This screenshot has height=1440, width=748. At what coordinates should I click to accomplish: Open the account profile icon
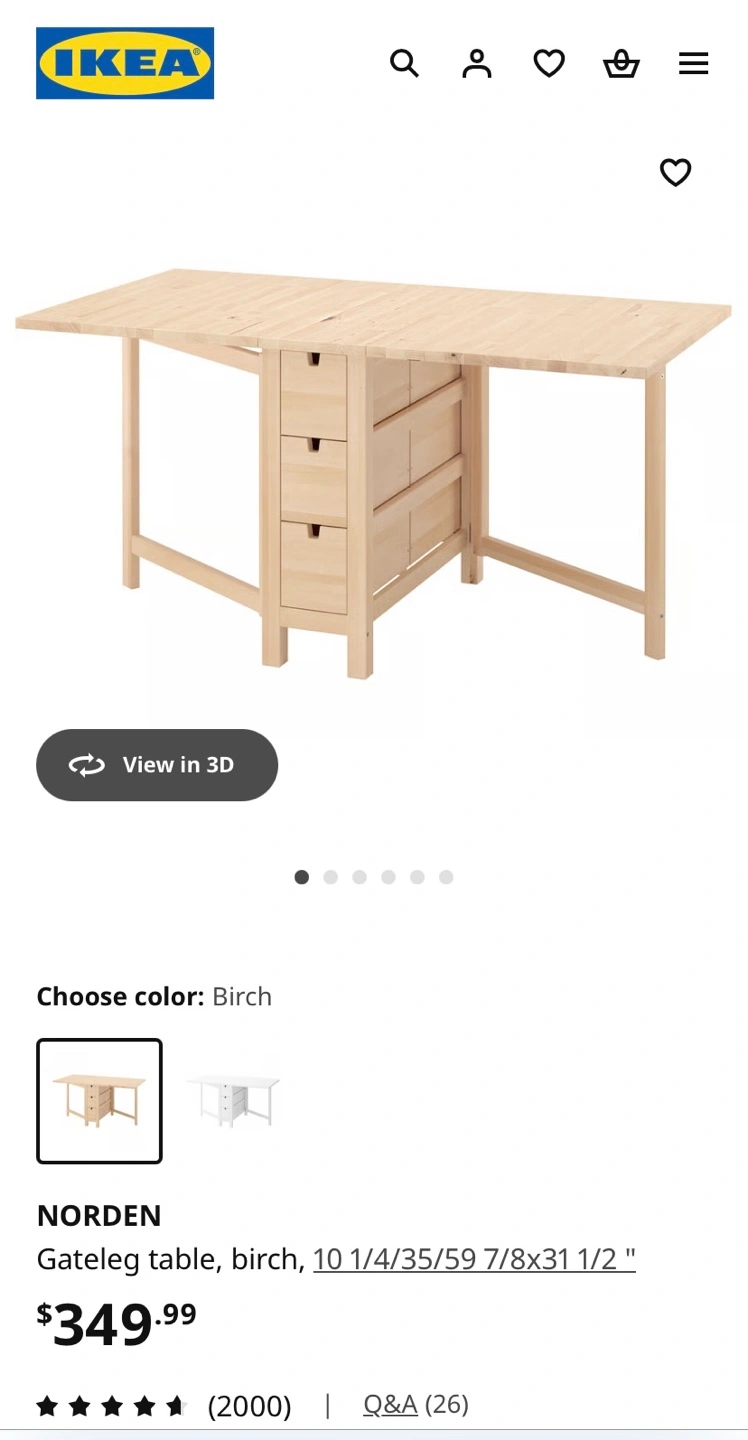[x=477, y=64]
